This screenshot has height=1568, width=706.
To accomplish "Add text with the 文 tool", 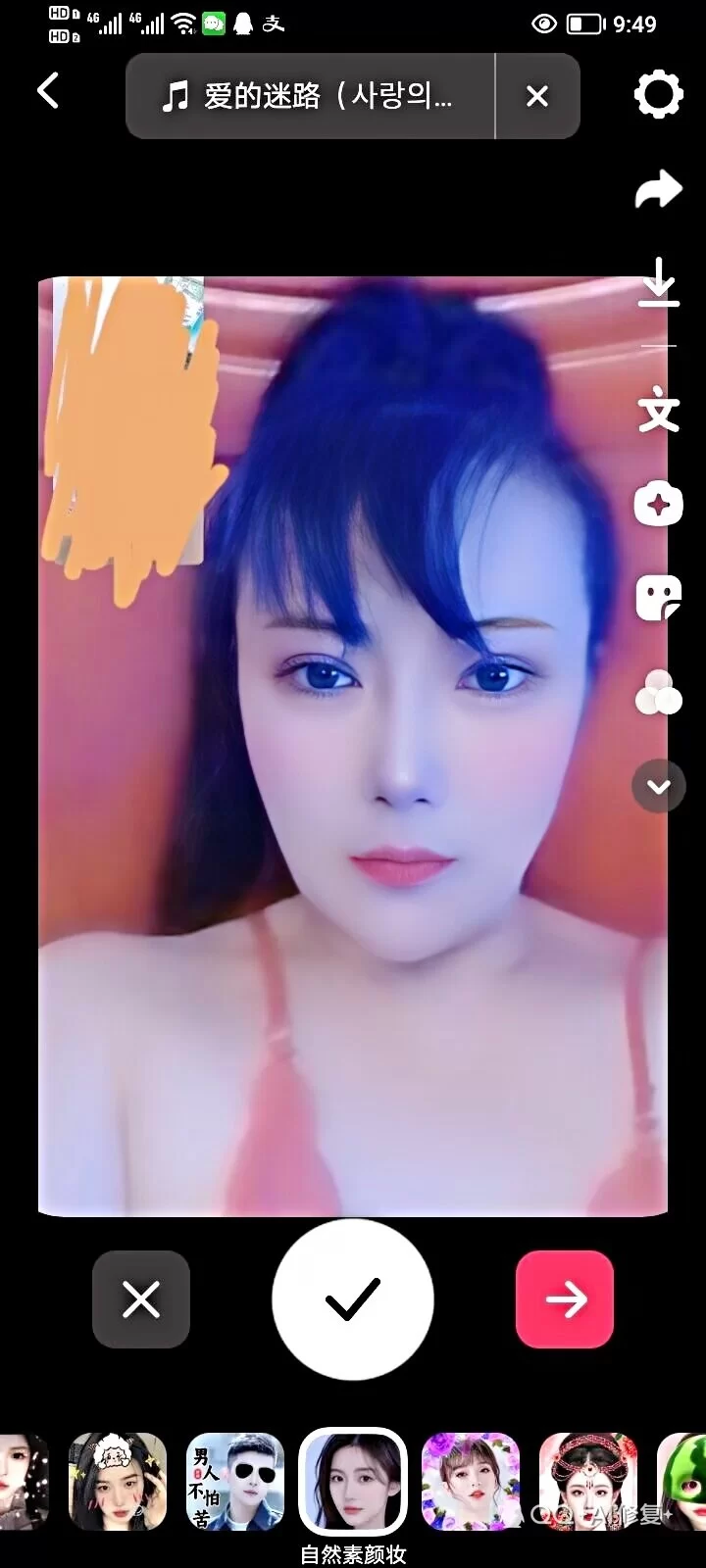I will click(658, 412).
